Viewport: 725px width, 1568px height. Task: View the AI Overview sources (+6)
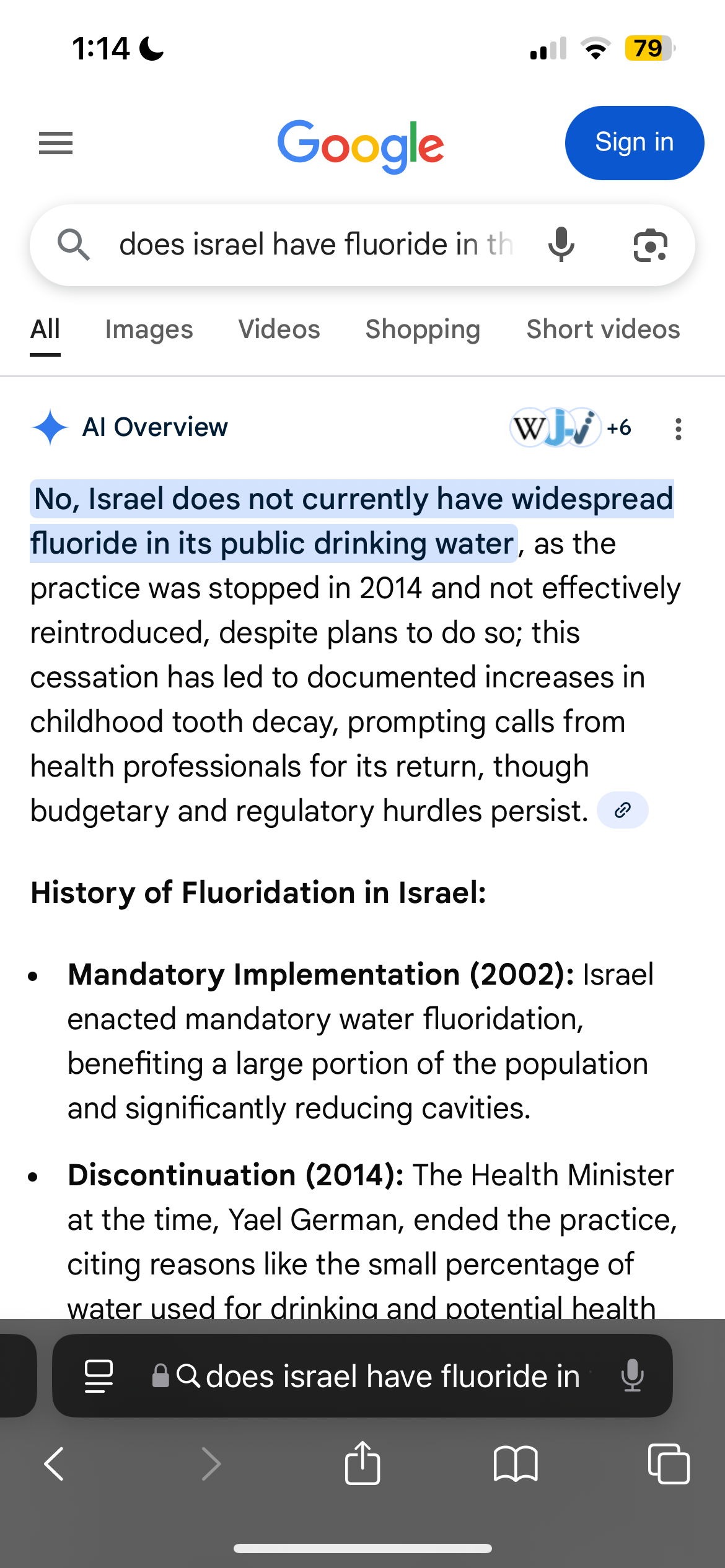(570, 428)
